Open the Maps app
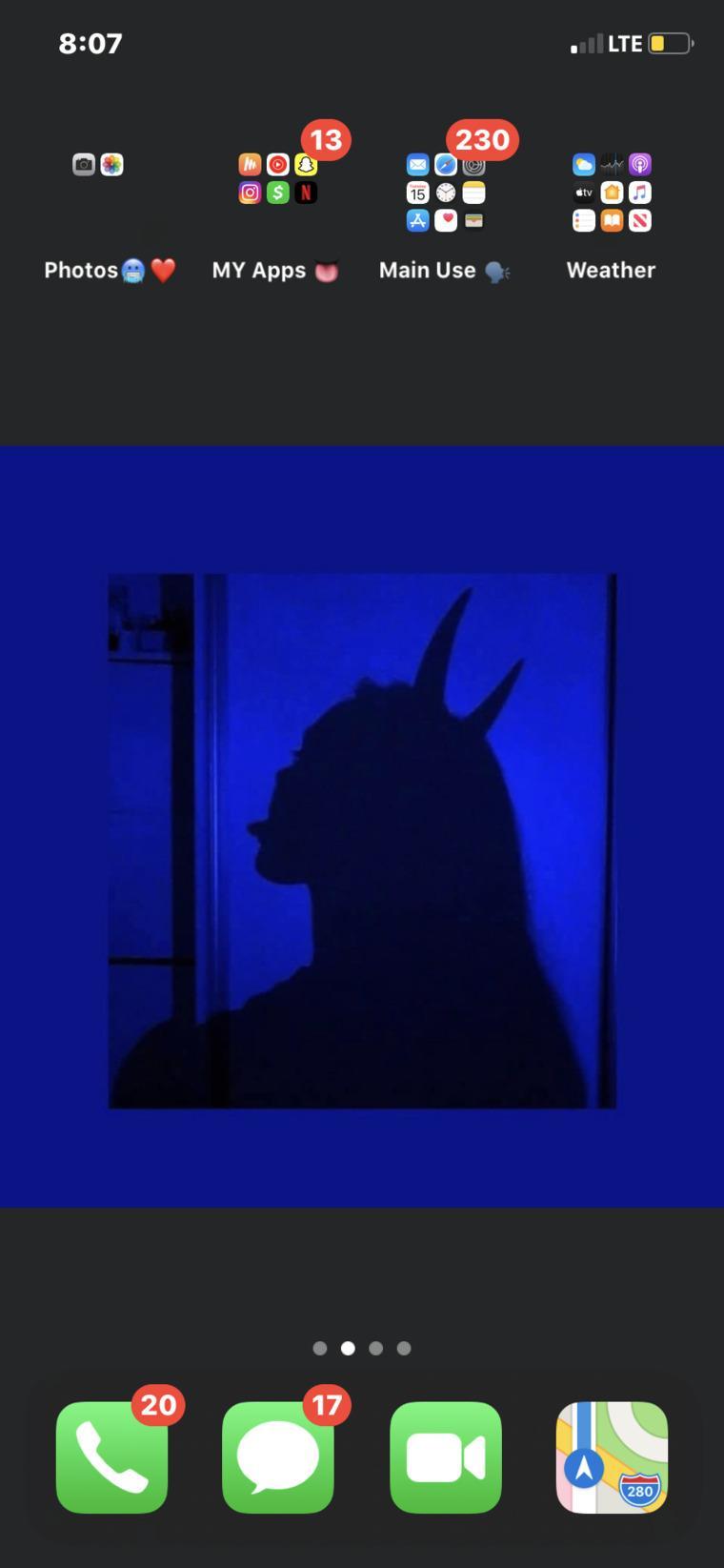 point(612,1456)
